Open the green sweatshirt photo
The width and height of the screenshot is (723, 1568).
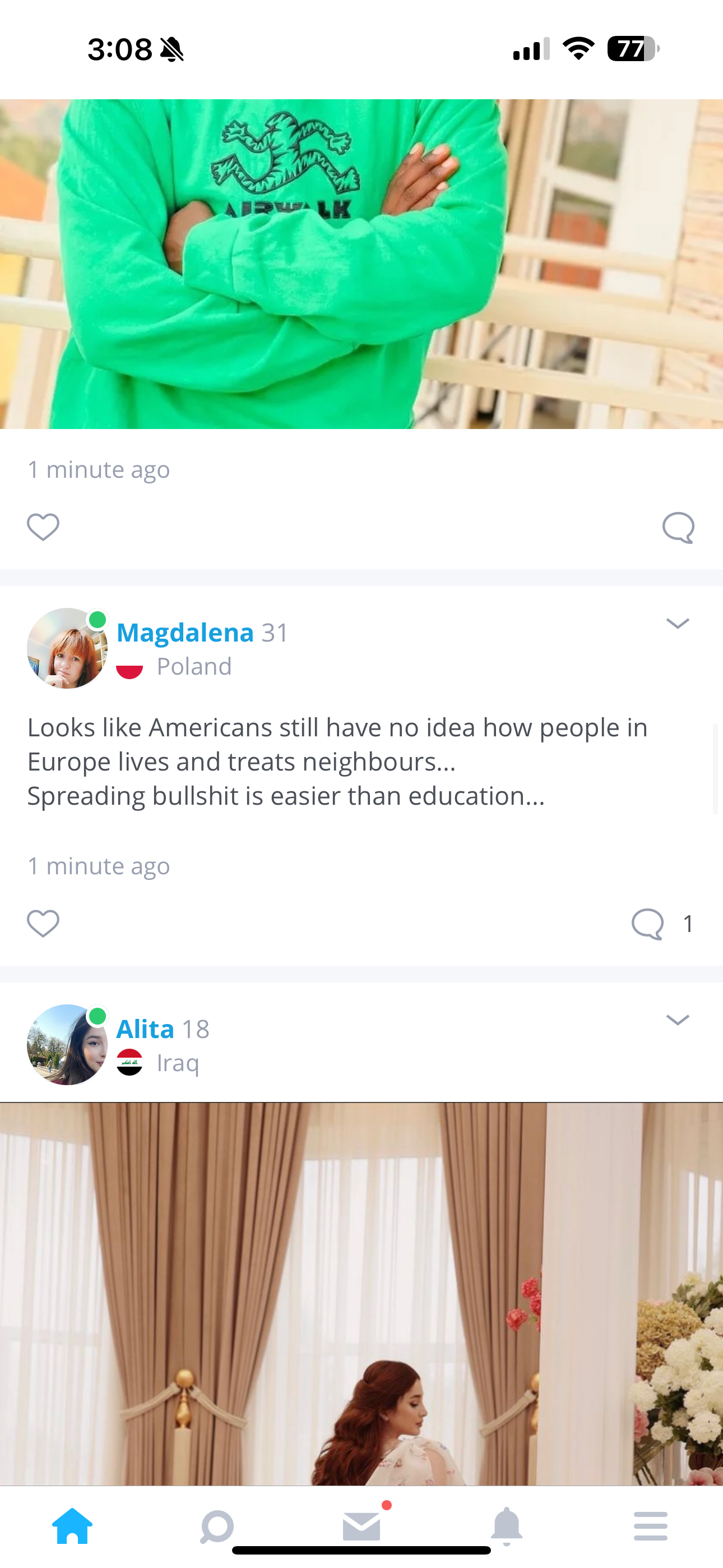coord(361,264)
